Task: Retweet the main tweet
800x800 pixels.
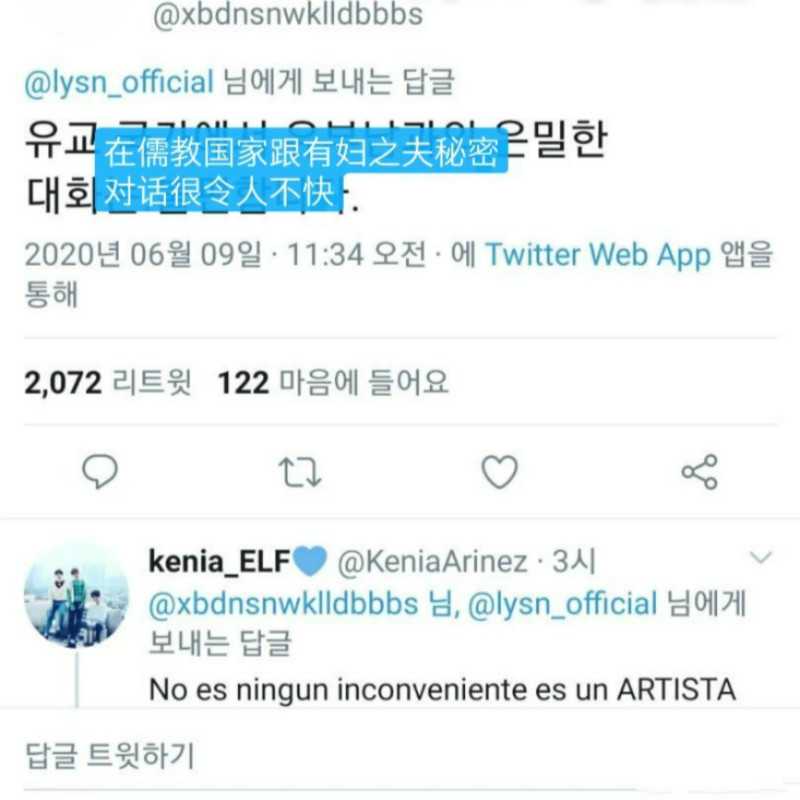Action: [300, 472]
